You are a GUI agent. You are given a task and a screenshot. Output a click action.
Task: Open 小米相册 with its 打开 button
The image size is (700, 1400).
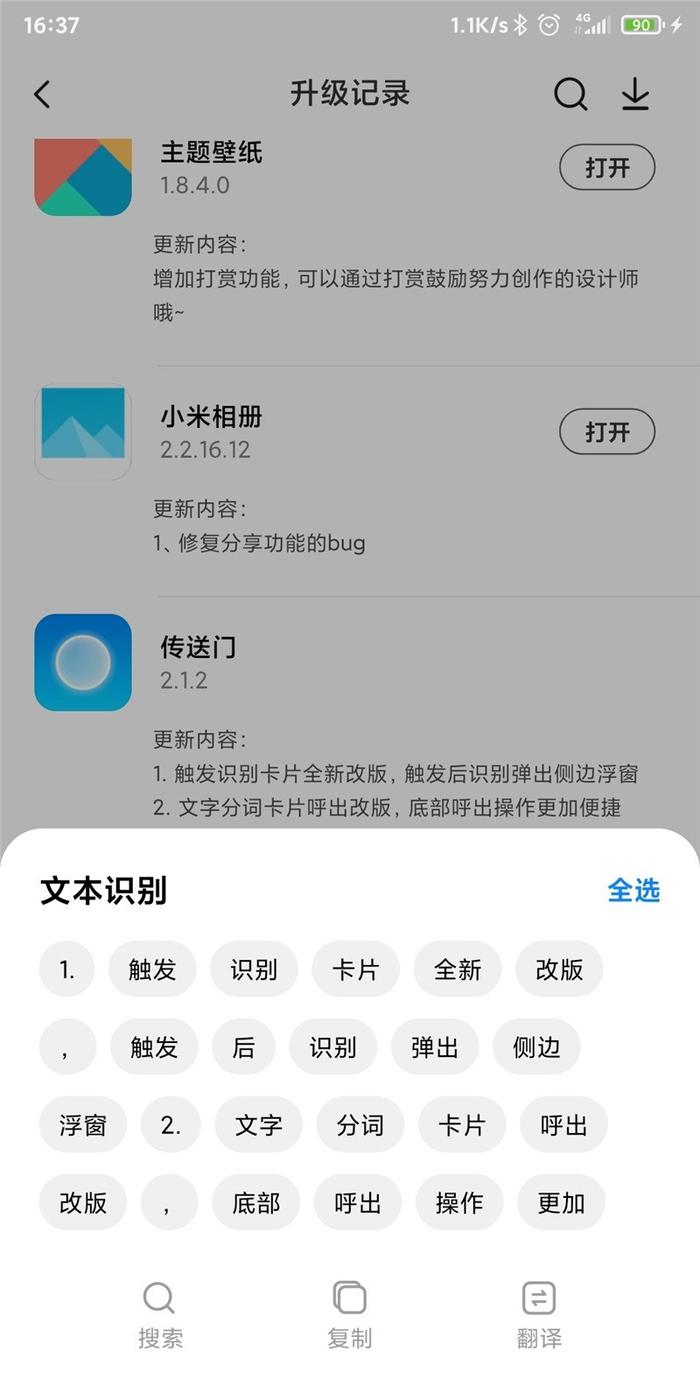coord(607,432)
